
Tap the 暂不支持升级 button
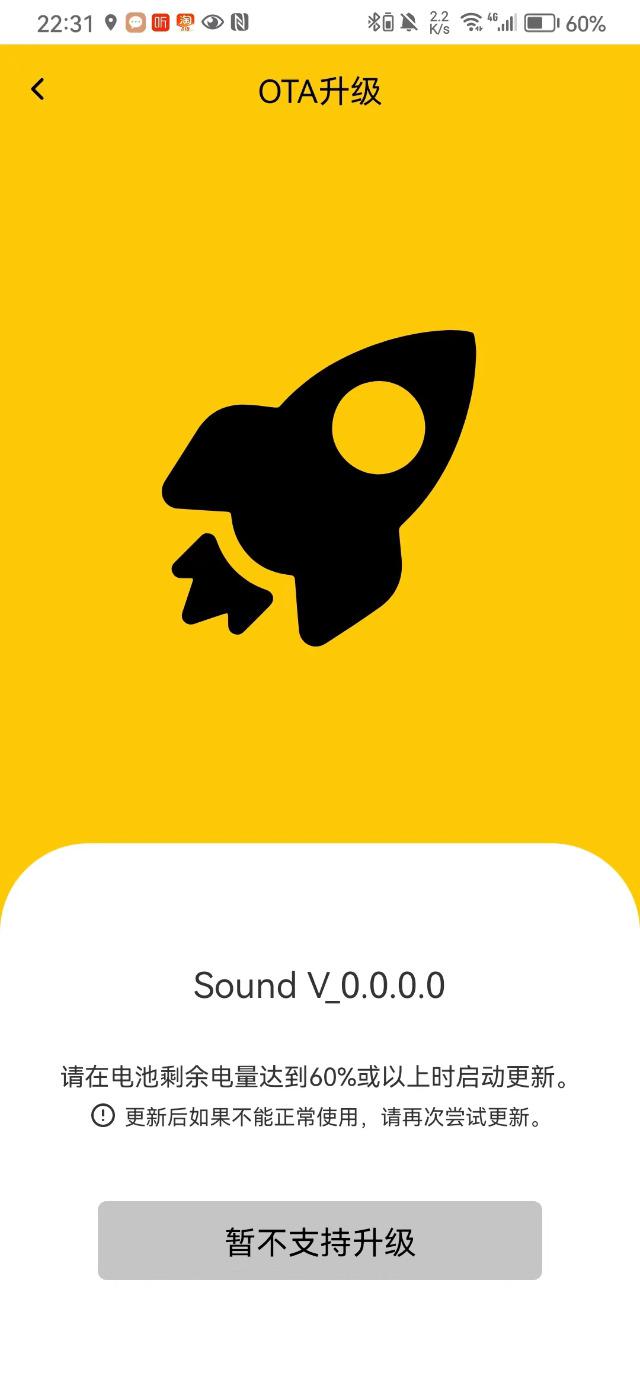tap(320, 1241)
